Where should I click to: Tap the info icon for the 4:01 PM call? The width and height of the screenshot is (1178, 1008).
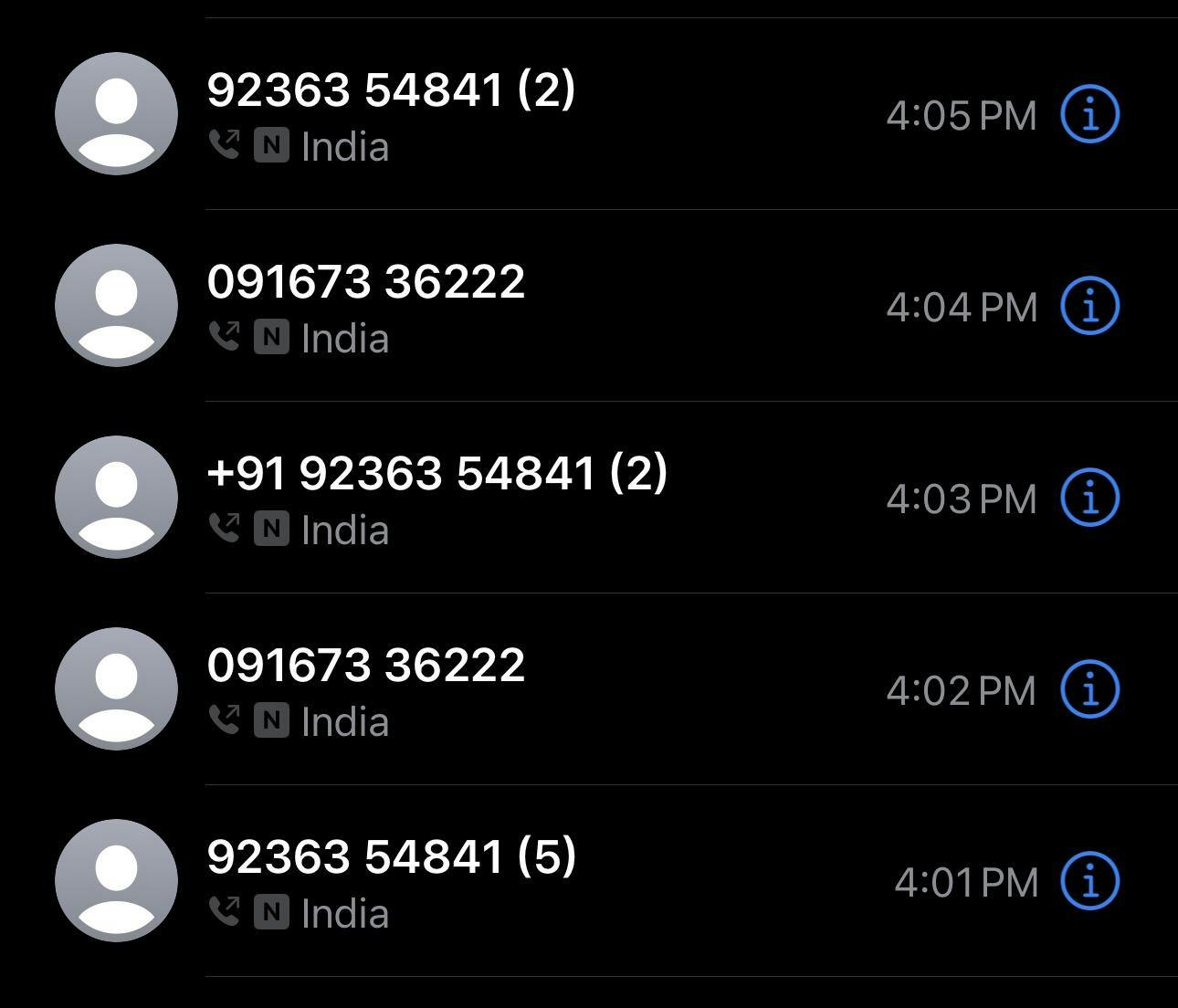(x=1089, y=882)
